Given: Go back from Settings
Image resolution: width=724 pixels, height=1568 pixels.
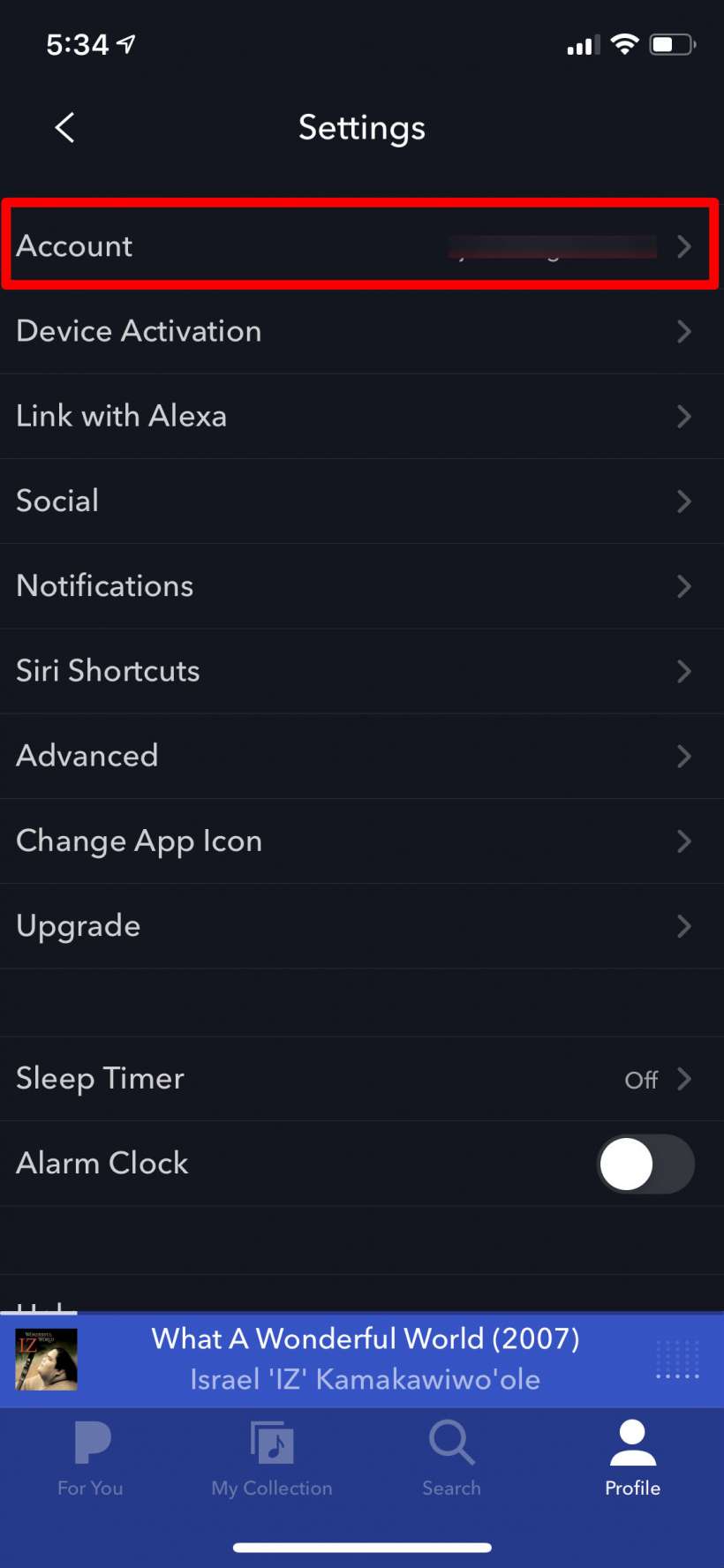Looking at the screenshot, I should pos(64,128).
